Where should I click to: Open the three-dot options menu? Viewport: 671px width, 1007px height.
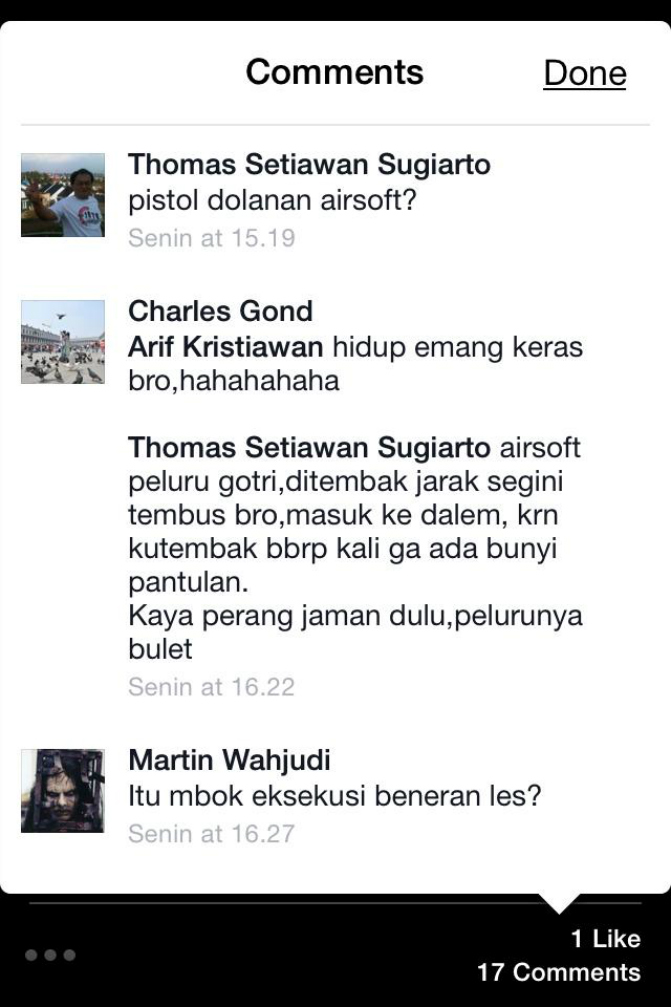[50, 955]
